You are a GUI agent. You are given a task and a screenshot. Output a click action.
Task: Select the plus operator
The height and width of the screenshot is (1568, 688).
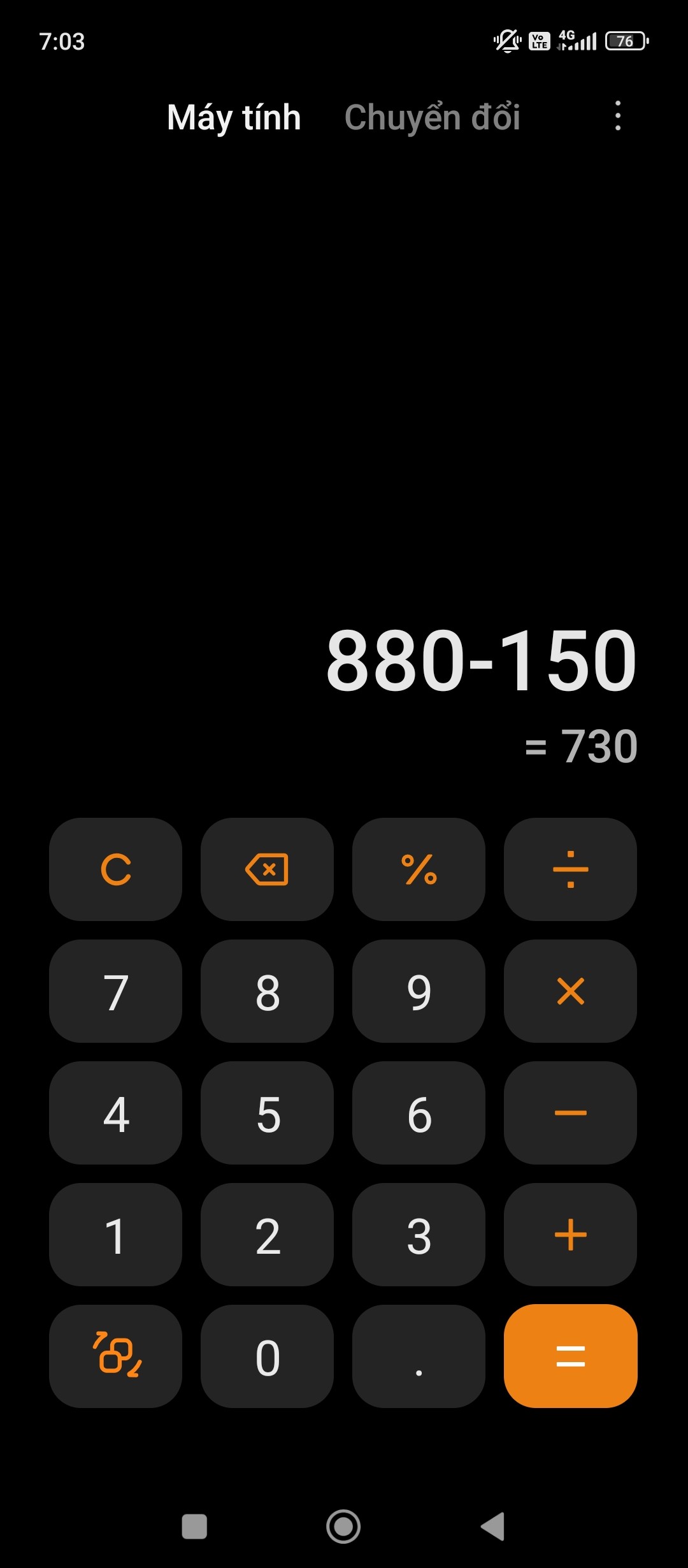pos(570,1235)
